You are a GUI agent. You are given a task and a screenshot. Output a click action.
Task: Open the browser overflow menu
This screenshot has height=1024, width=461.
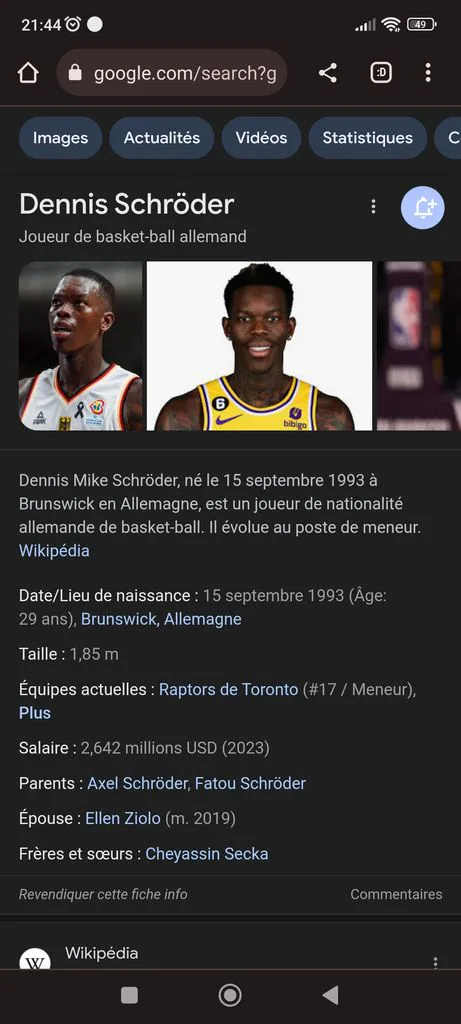[428, 73]
